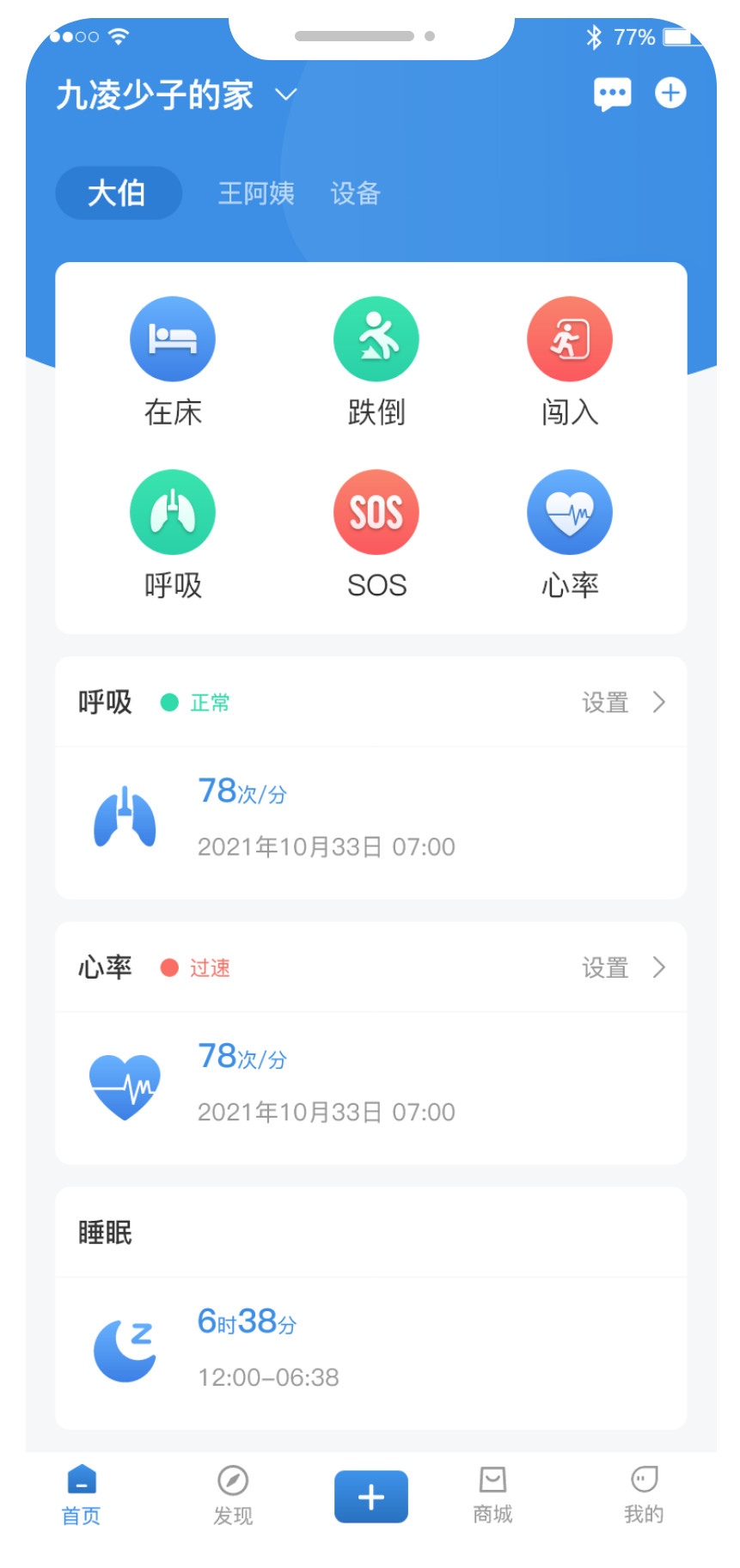The image size is (740, 1568).
Task: Tap the plus icon in the header
Action: (x=670, y=93)
